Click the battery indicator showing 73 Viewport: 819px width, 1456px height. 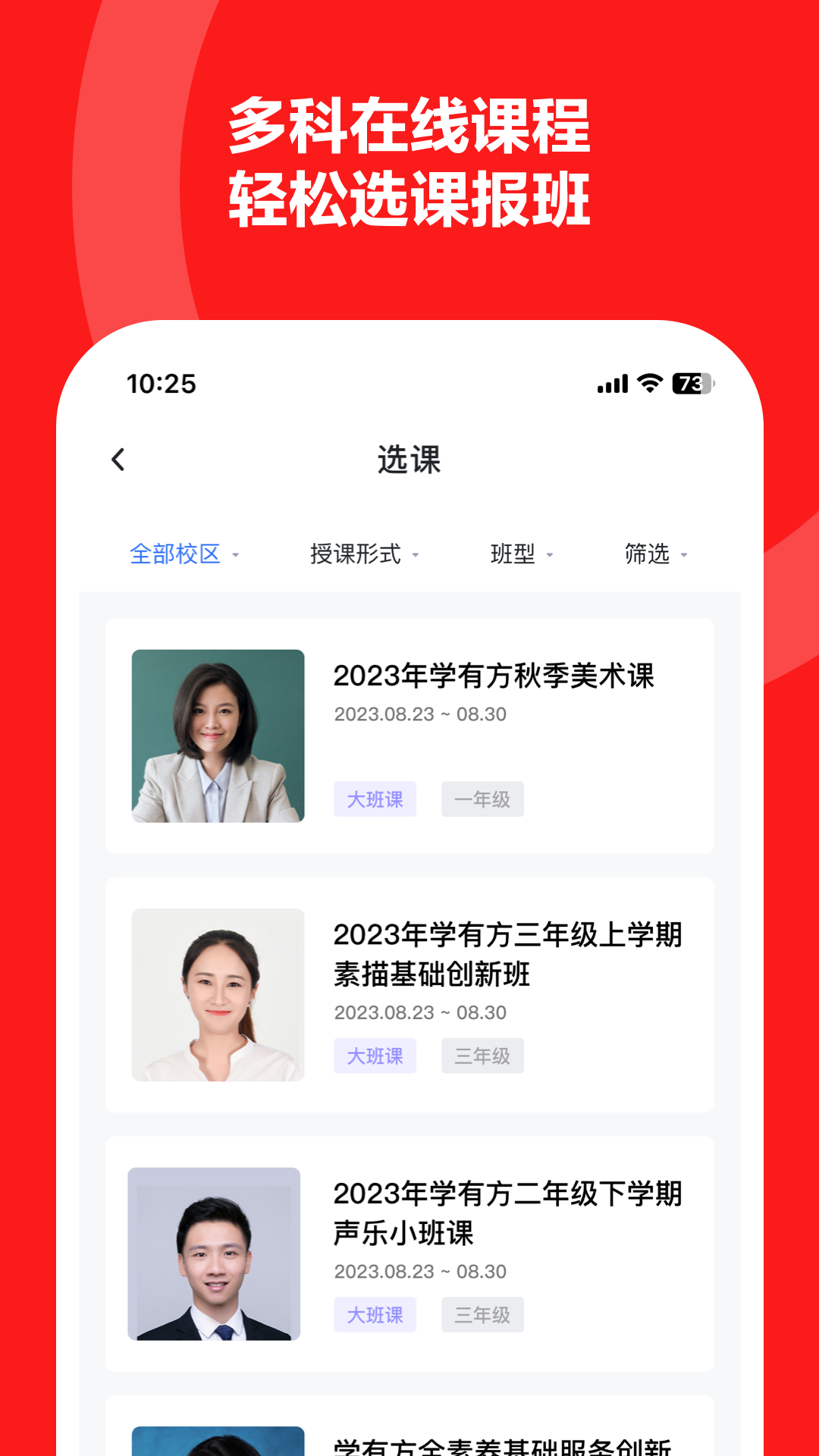point(691,384)
